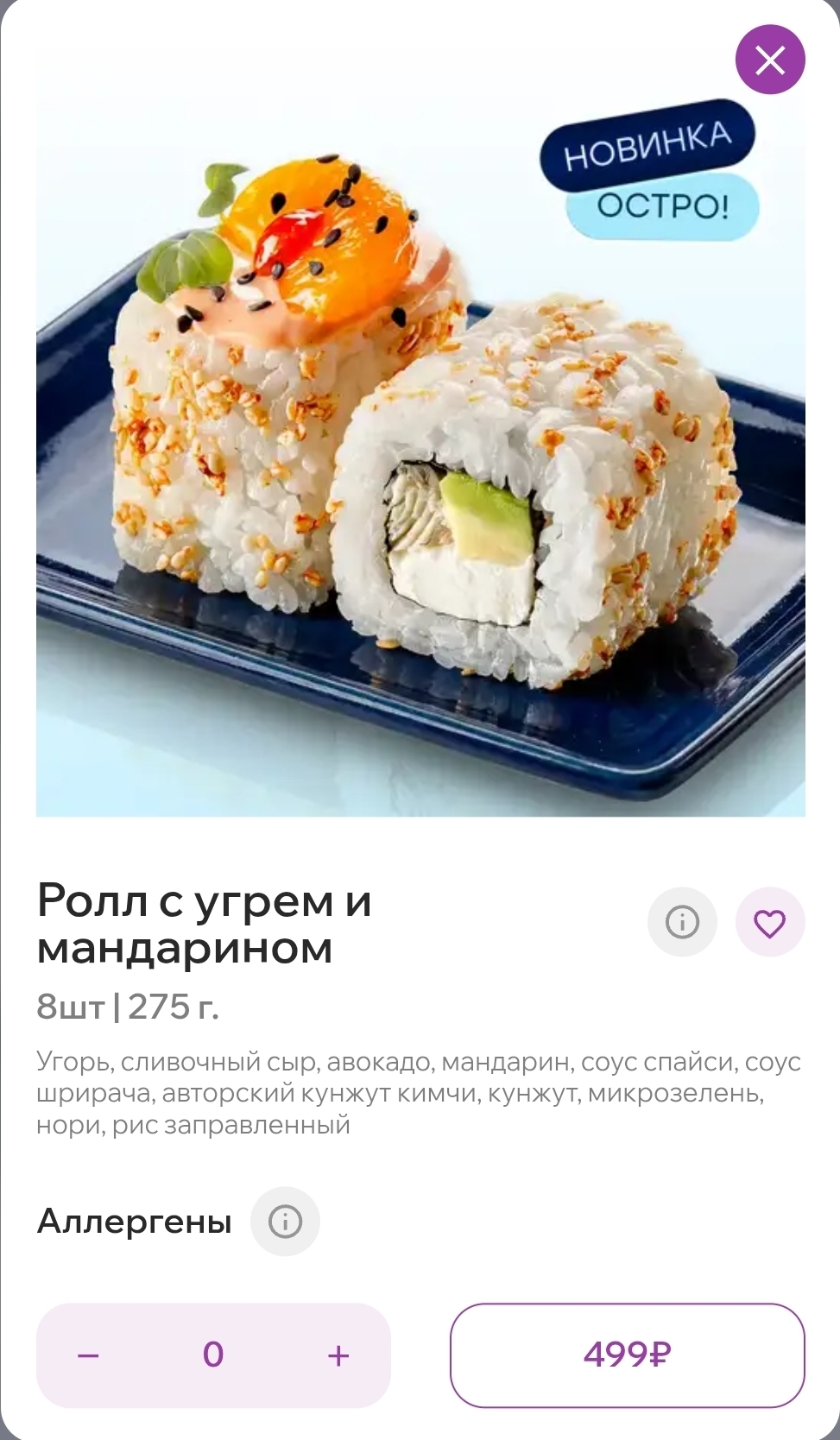The width and height of the screenshot is (840, 1440).
Task: Decrease quantity with the minus button
Action: 88,1355
